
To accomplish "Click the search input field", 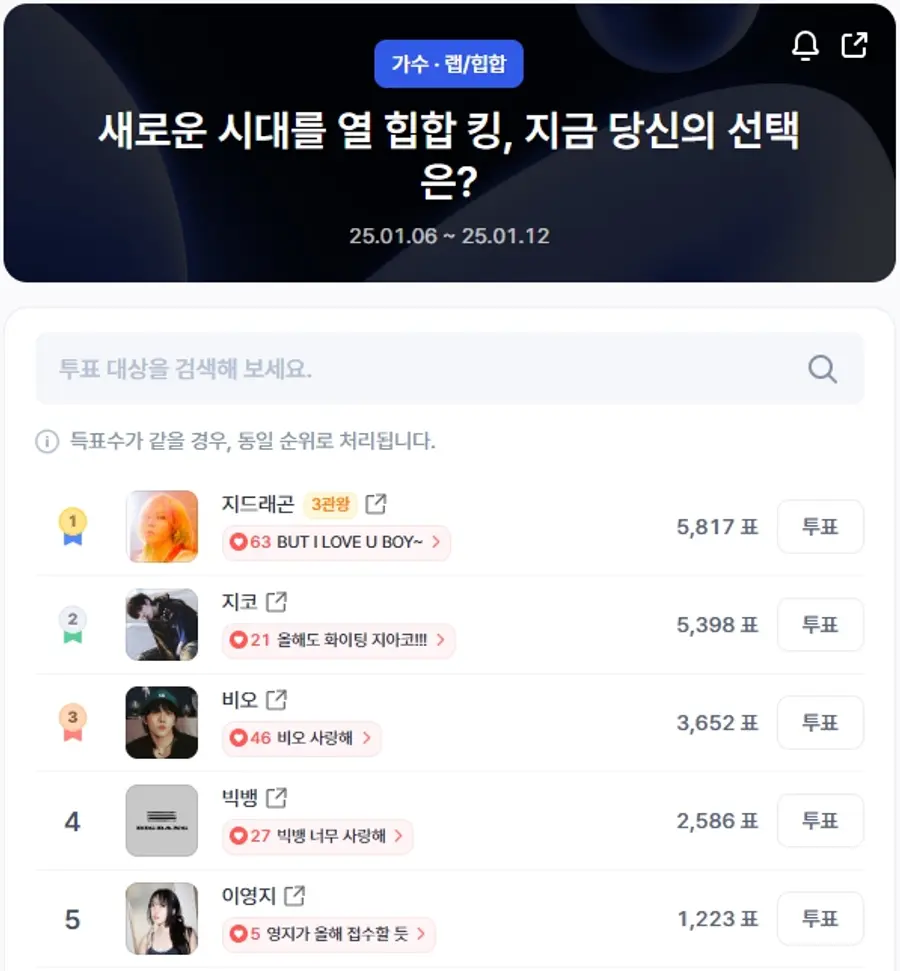I will coord(400,369).
